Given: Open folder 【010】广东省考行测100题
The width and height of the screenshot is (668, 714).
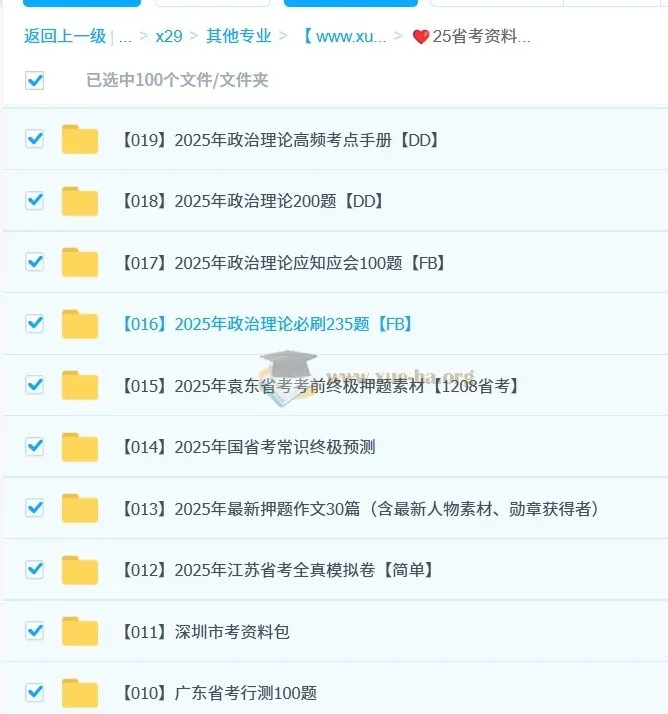Looking at the screenshot, I should pyautogui.click(x=218, y=693).
